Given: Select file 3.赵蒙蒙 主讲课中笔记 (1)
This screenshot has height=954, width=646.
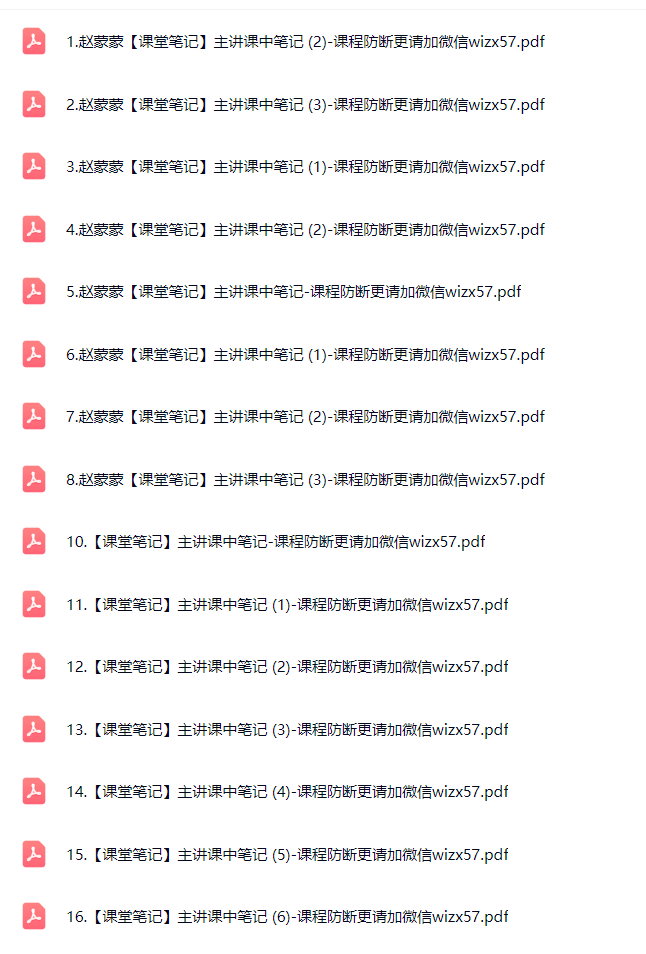Looking at the screenshot, I should [305, 167].
